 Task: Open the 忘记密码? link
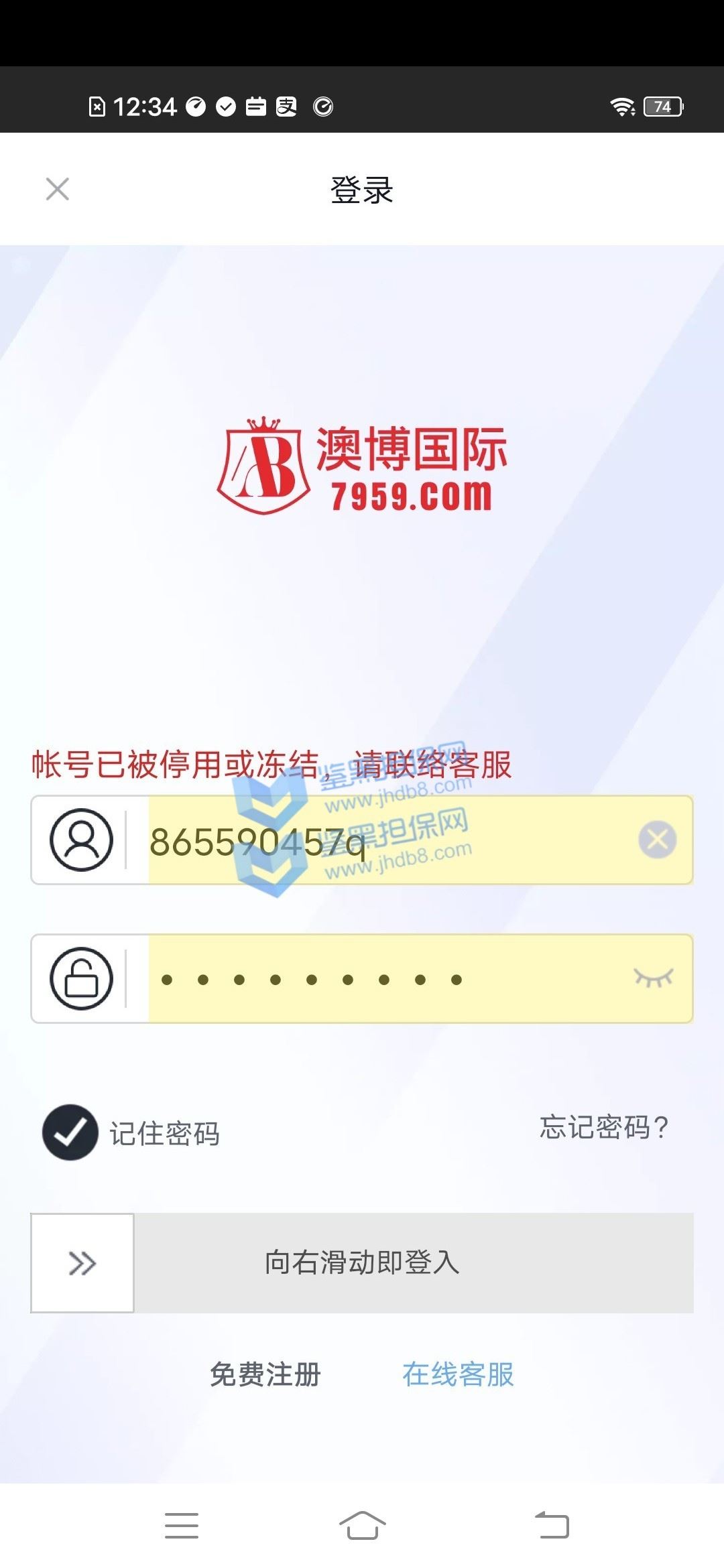[x=604, y=1127]
